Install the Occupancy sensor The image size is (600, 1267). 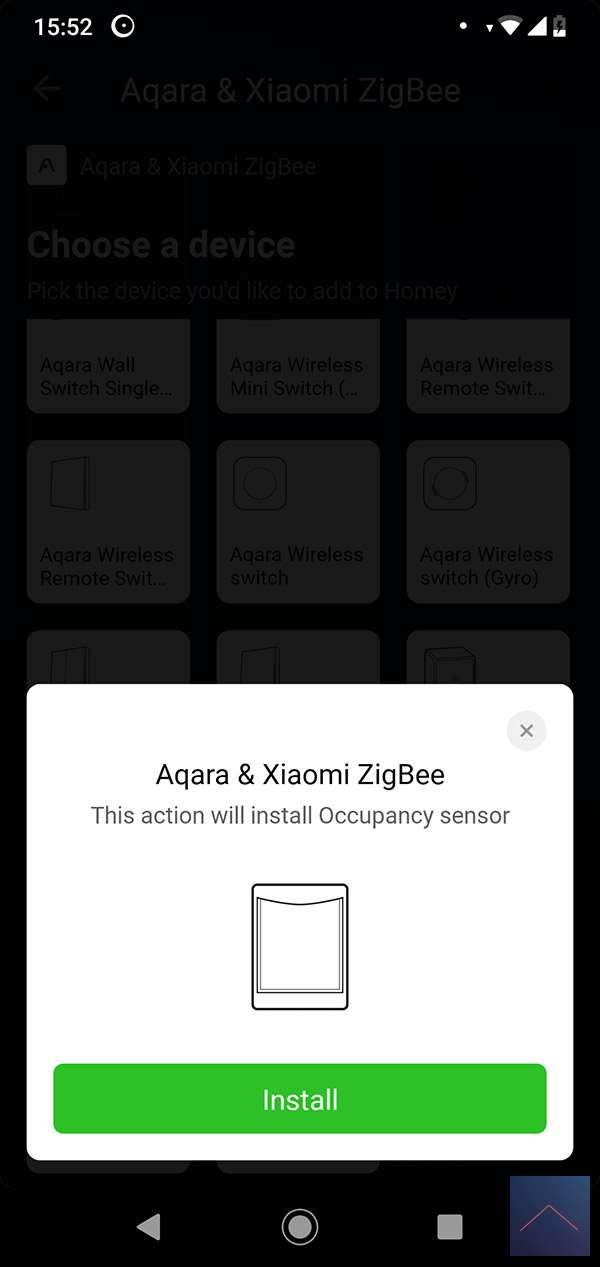(x=300, y=1099)
